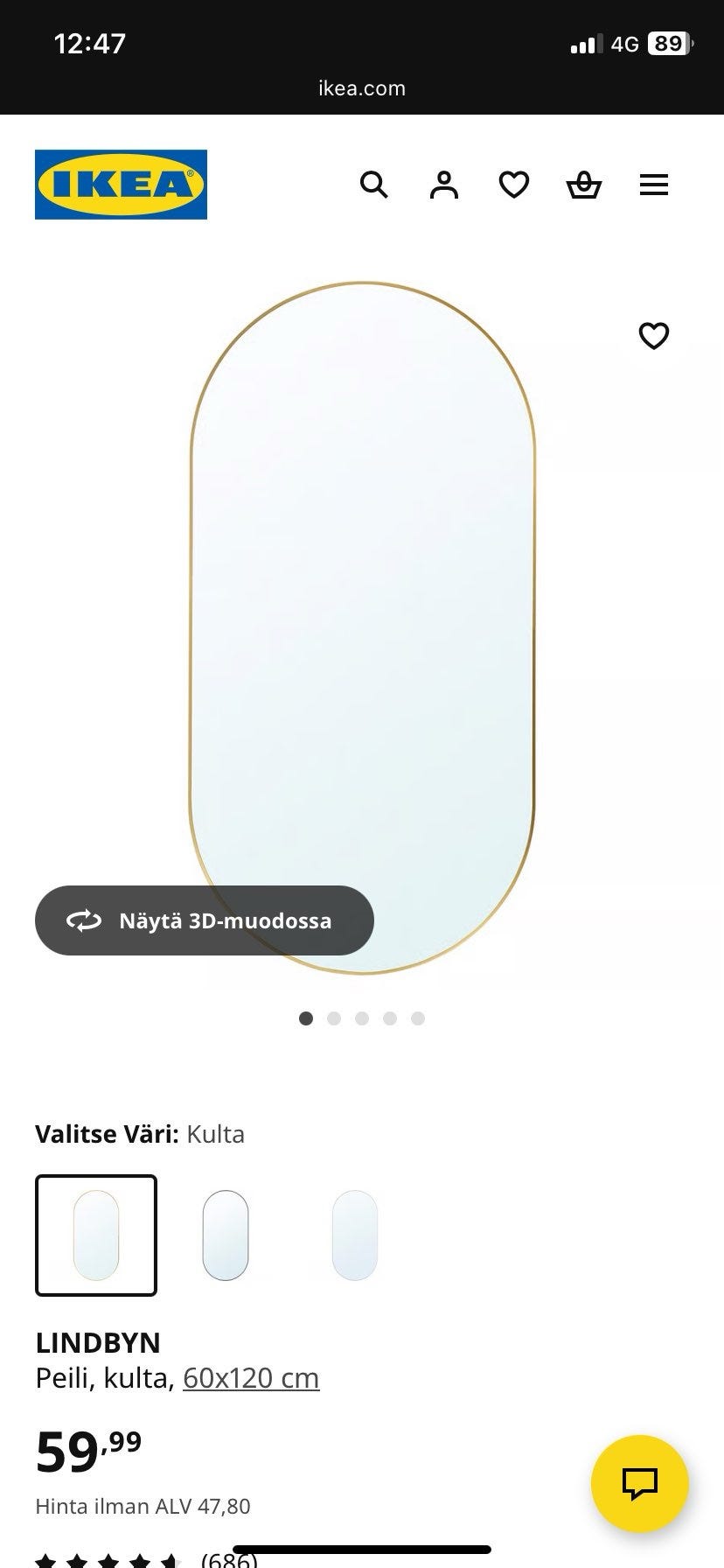View the mirror in 3D mode
This screenshot has height=1568, width=724.
click(x=203, y=920)
